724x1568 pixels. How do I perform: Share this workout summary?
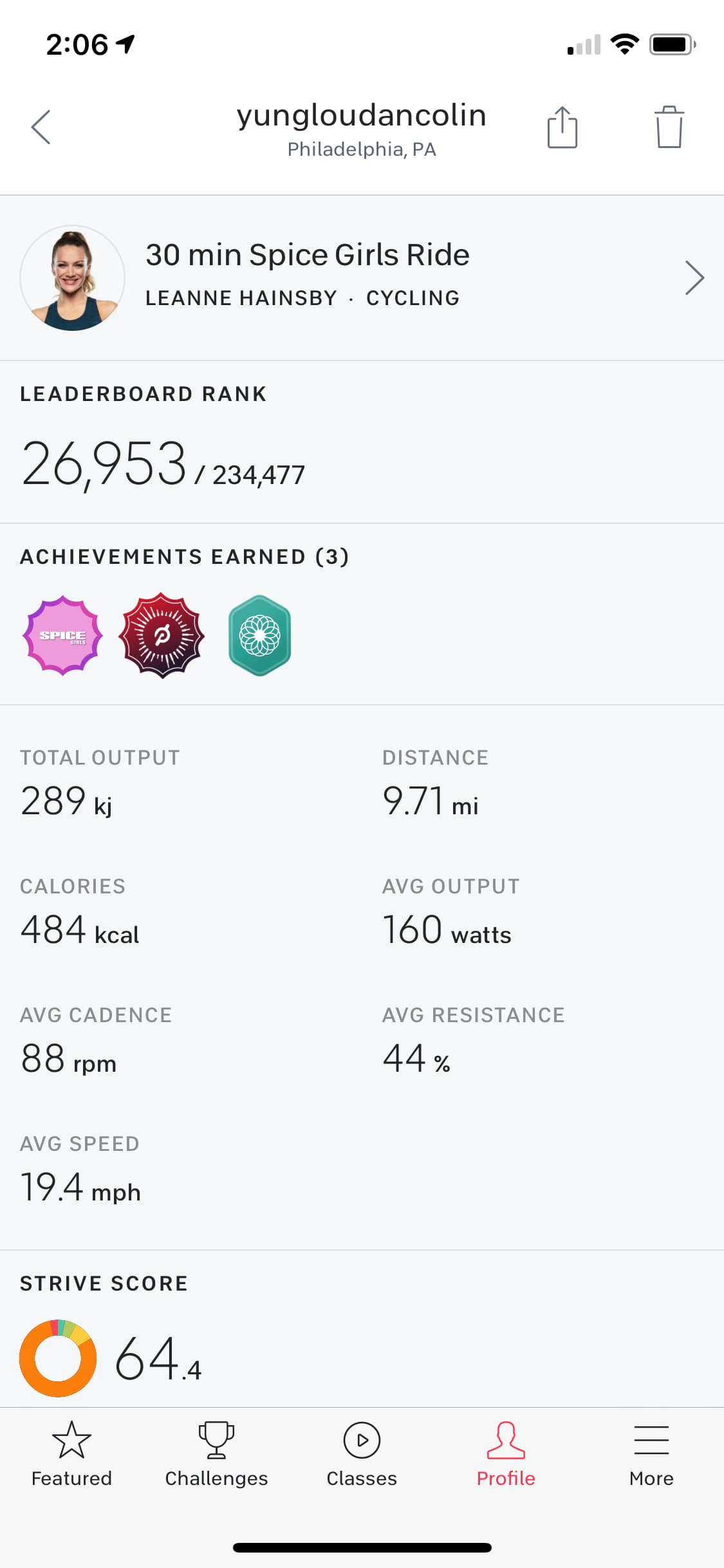(x=562, y=127)
